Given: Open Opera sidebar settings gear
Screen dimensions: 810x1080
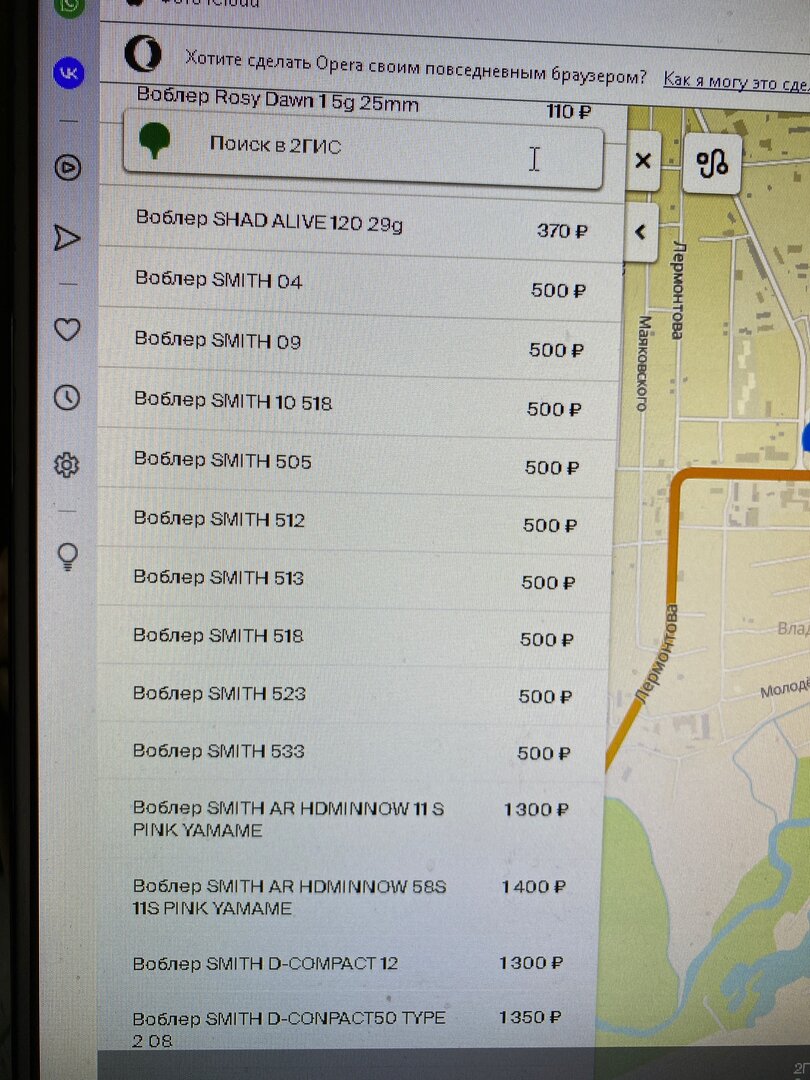Looking at the screenshot, I should click(67, 466).
